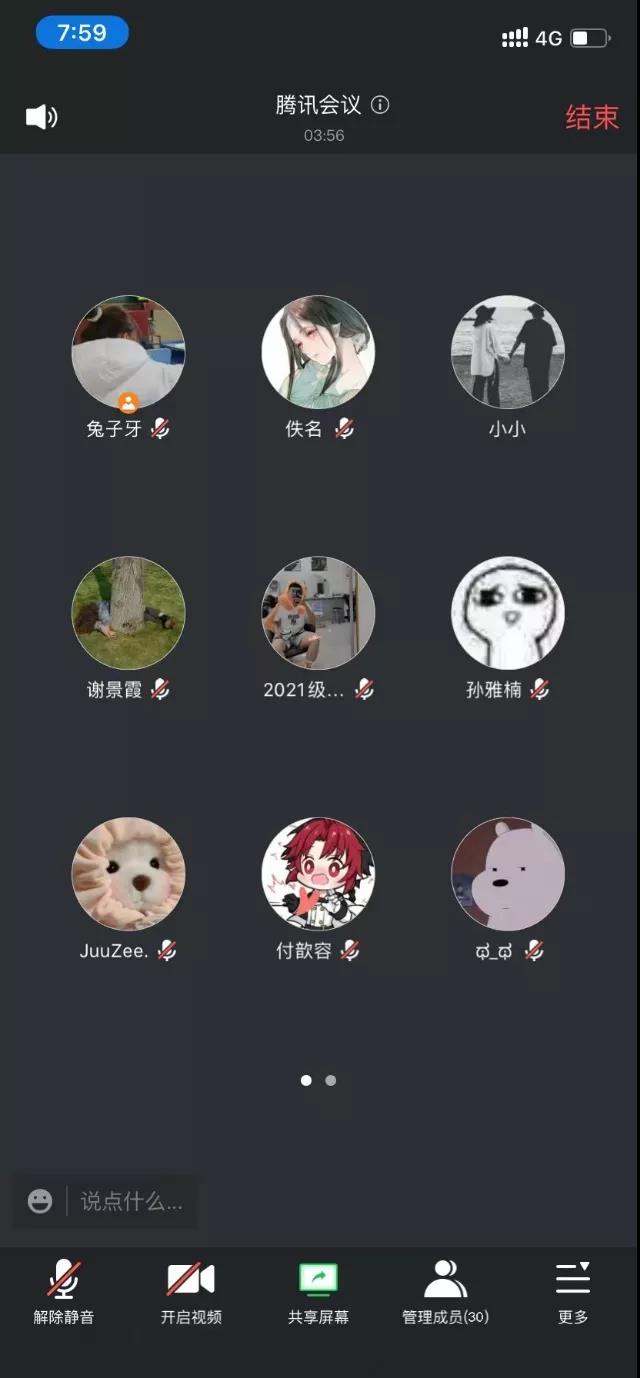Open meeting info next to 腾讯会议
Viewport: 640px width, 1378px height.
click(380, 105)
